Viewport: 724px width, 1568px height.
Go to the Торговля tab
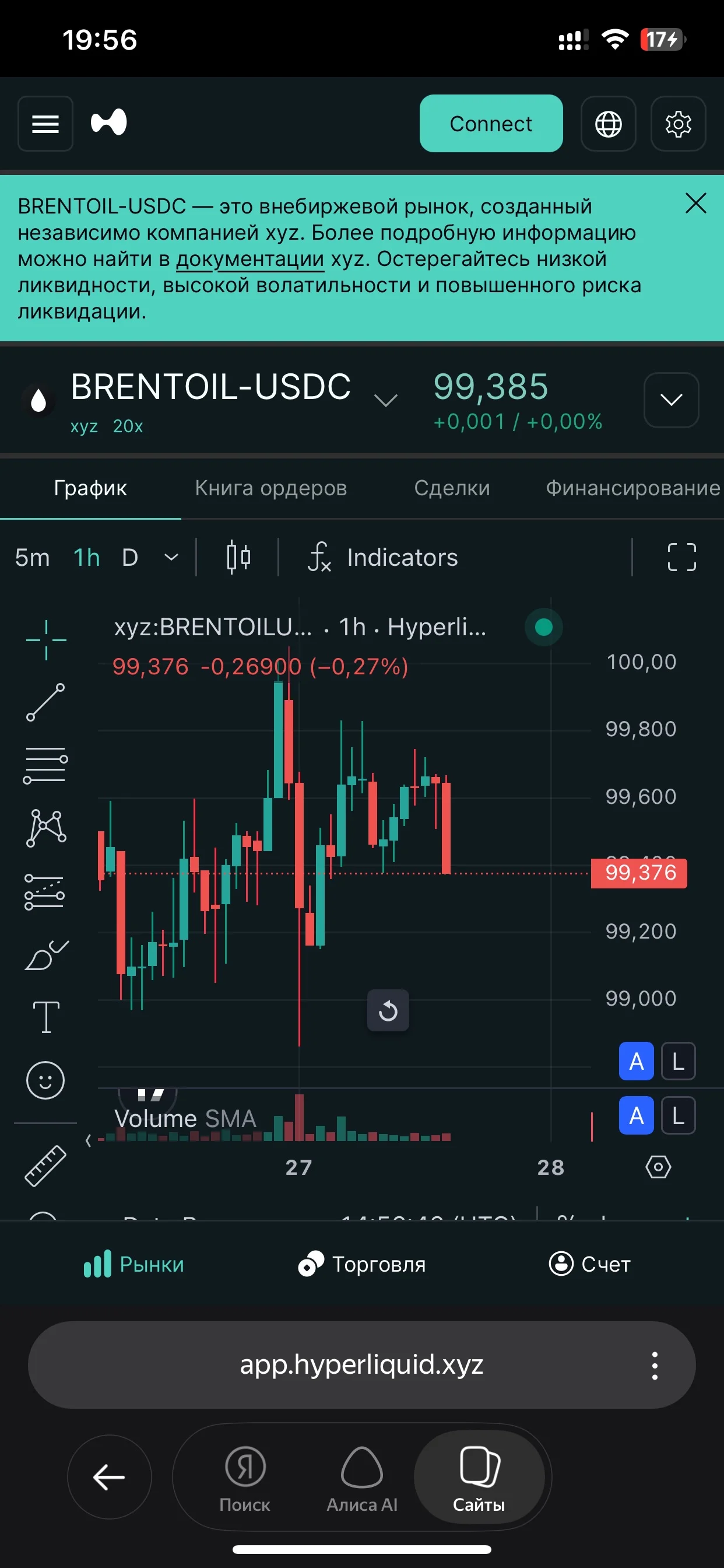362,1264
